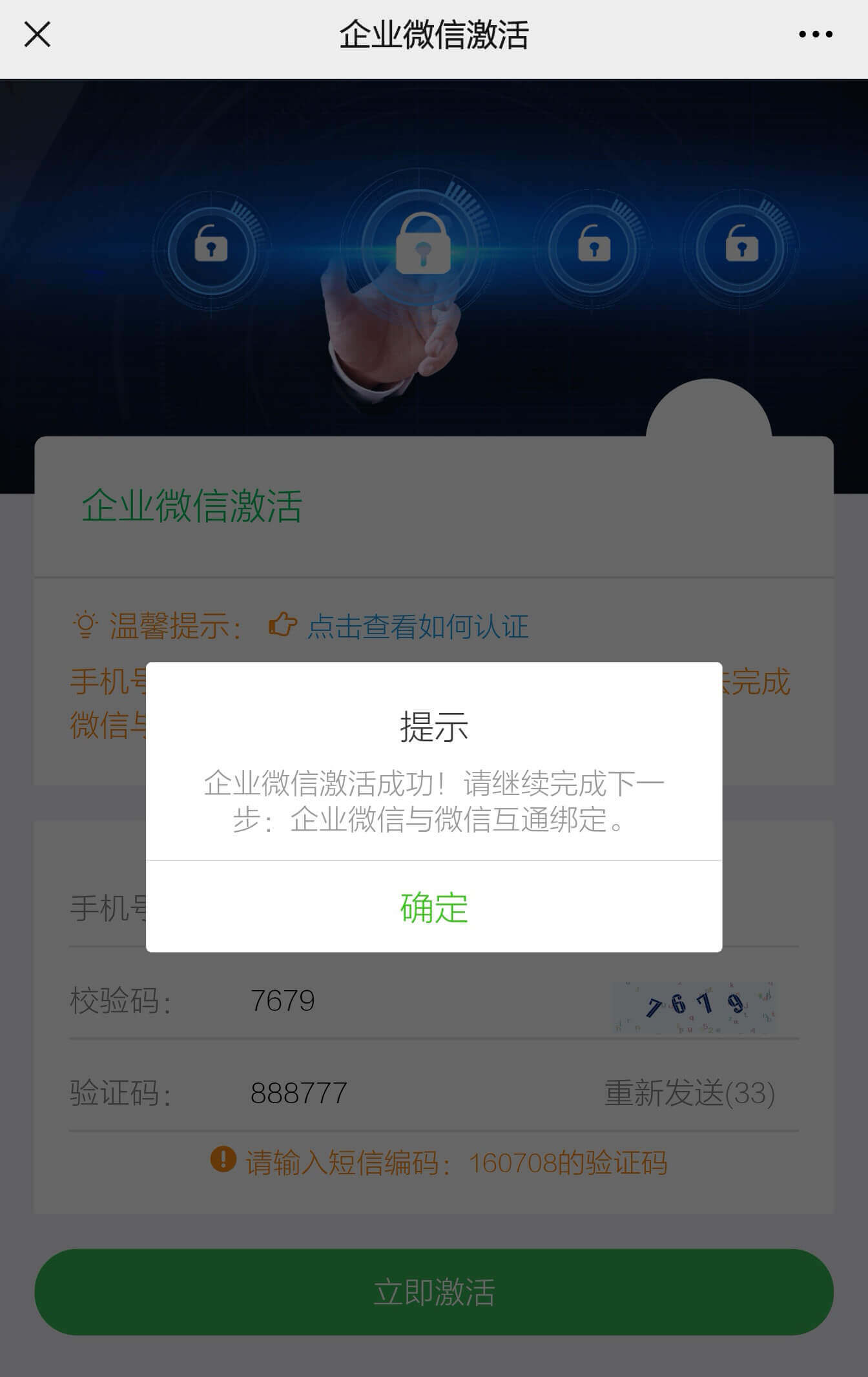Close the 企业微信激活 page

(37, 34)
